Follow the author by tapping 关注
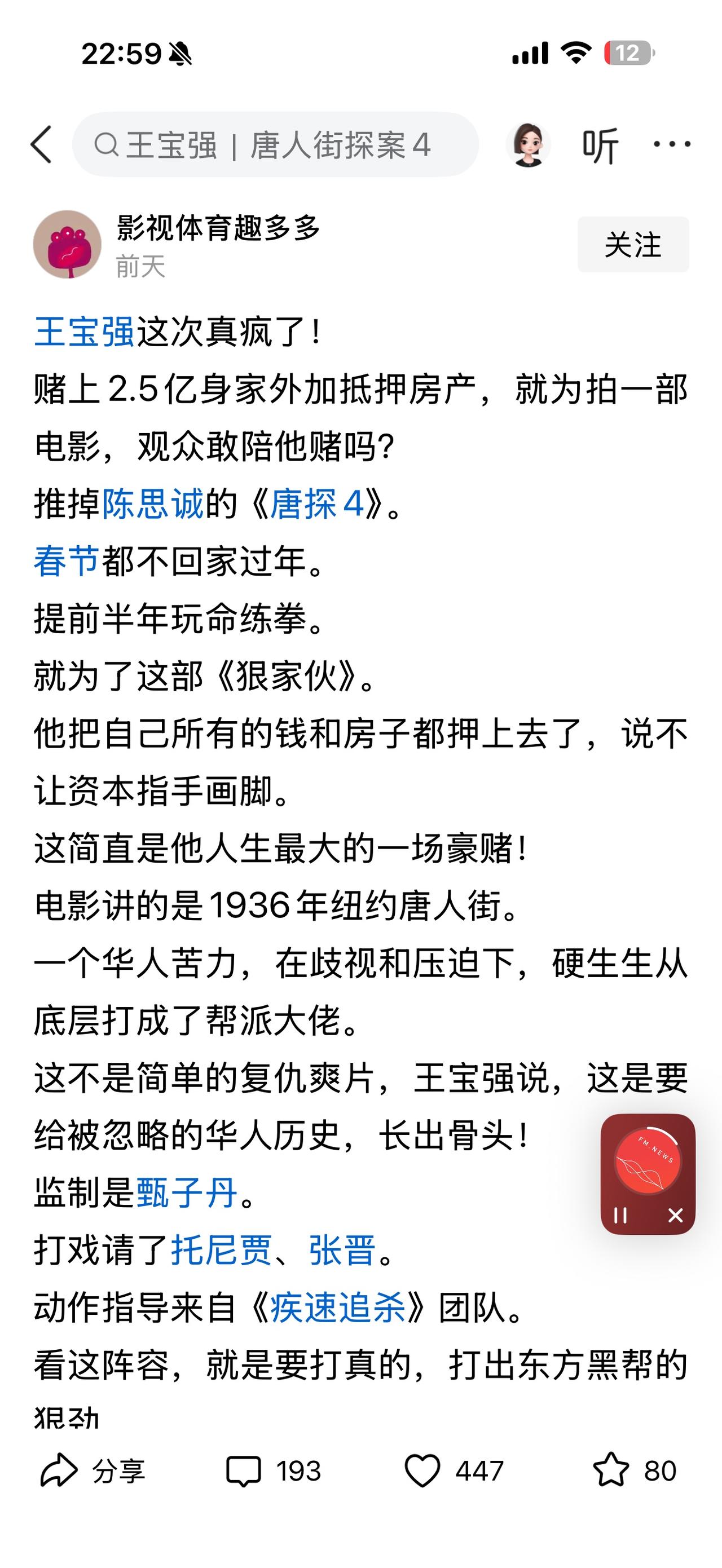722x1568 pixels. point(633,244)
